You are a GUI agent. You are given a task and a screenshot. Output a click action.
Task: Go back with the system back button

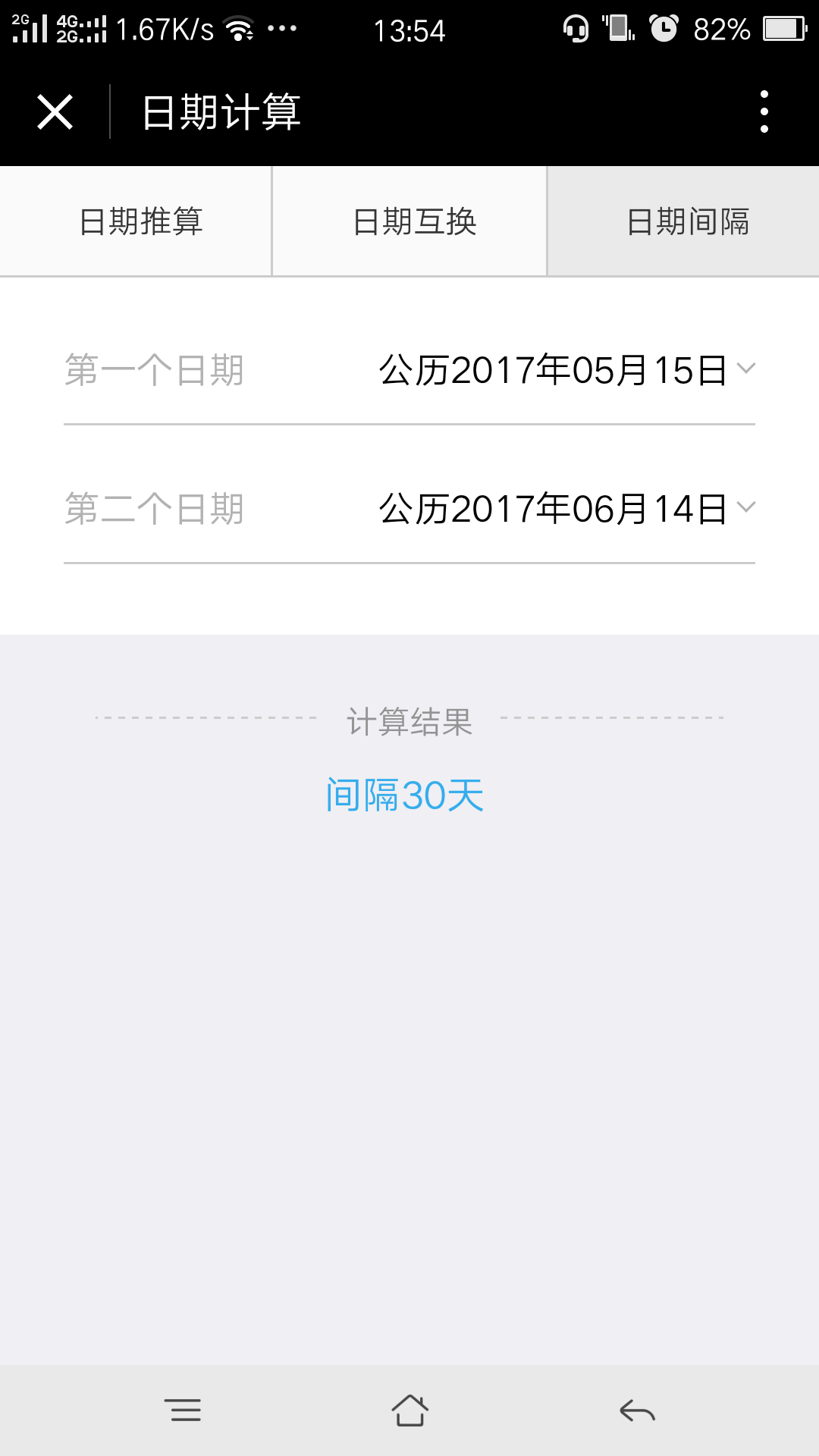(x=637, y=1410)
